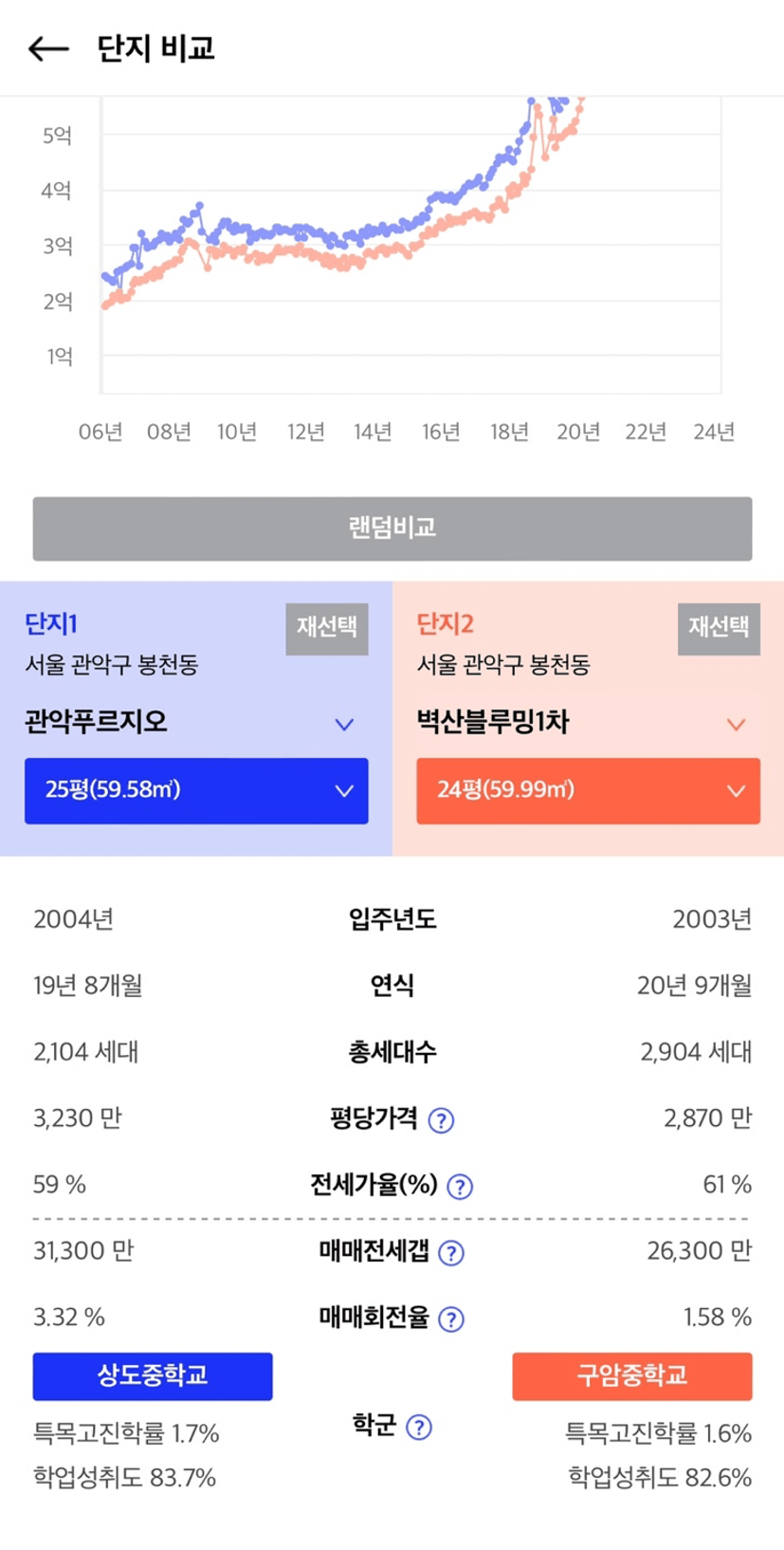Show help for 매매전세갭

[x=451, y=1253]
